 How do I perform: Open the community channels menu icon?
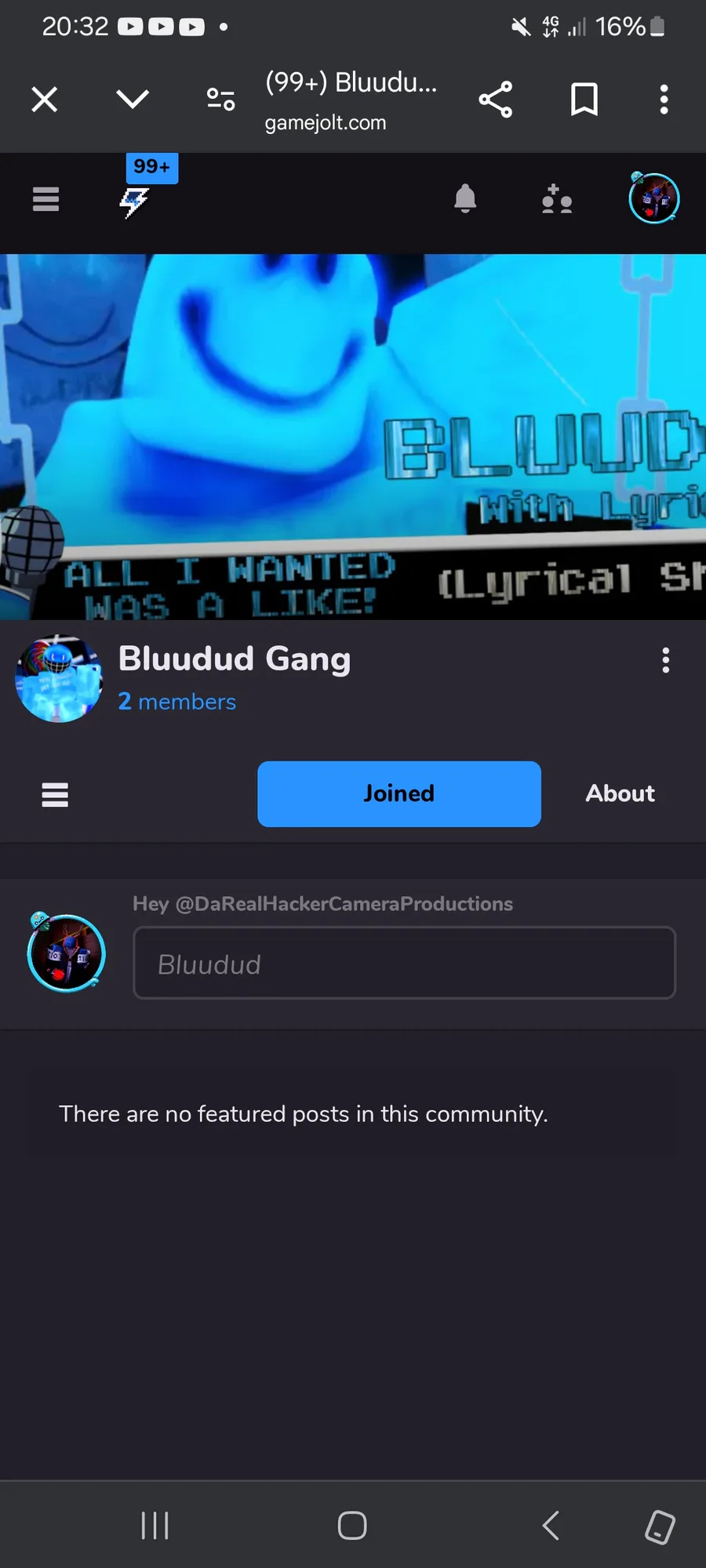pyautogui.click(x=55, y=794)
